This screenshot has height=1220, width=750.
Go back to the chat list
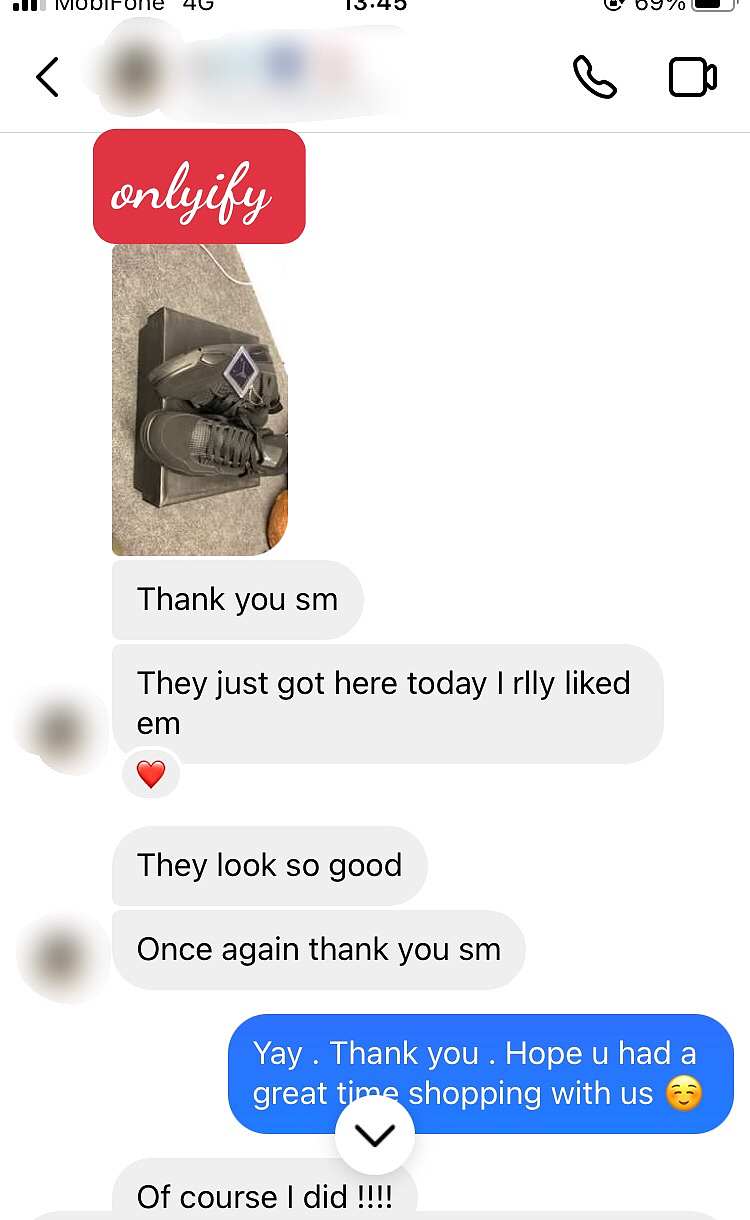click(x=47, y=77)
